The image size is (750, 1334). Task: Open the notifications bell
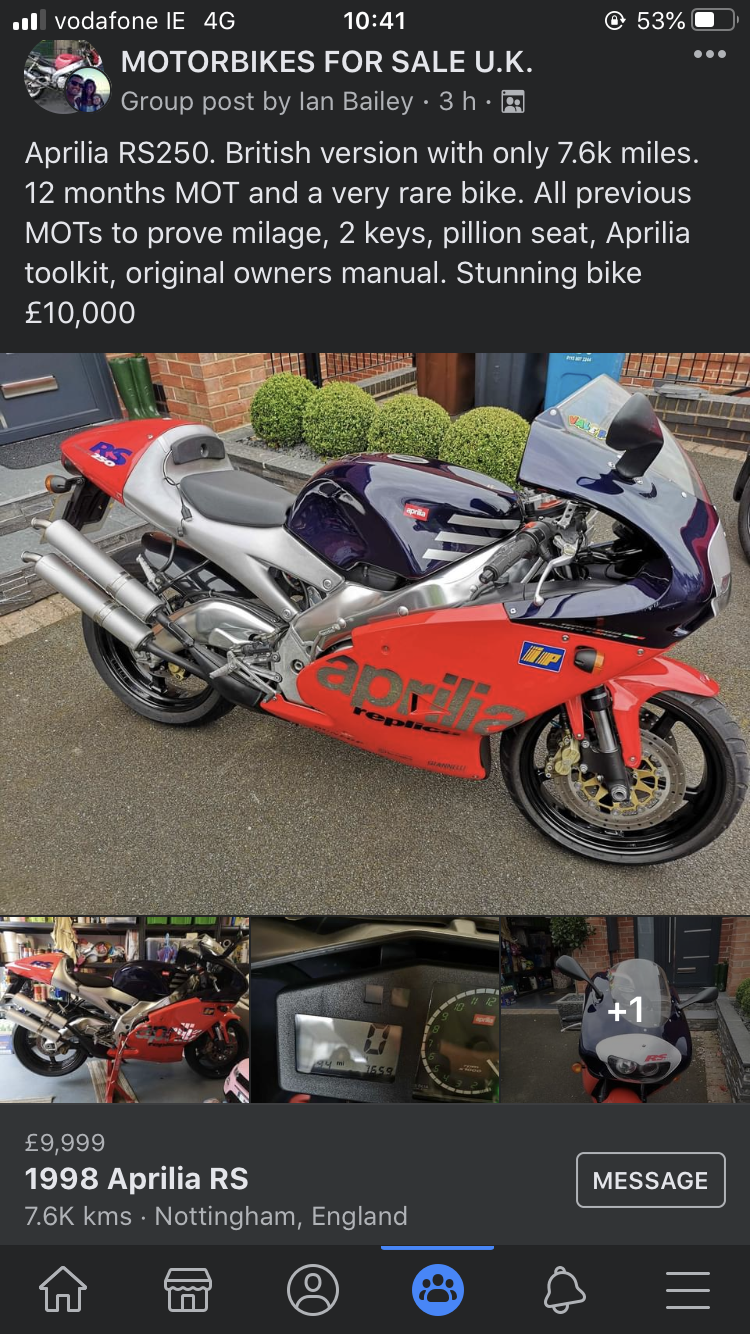coord(564,1290)
